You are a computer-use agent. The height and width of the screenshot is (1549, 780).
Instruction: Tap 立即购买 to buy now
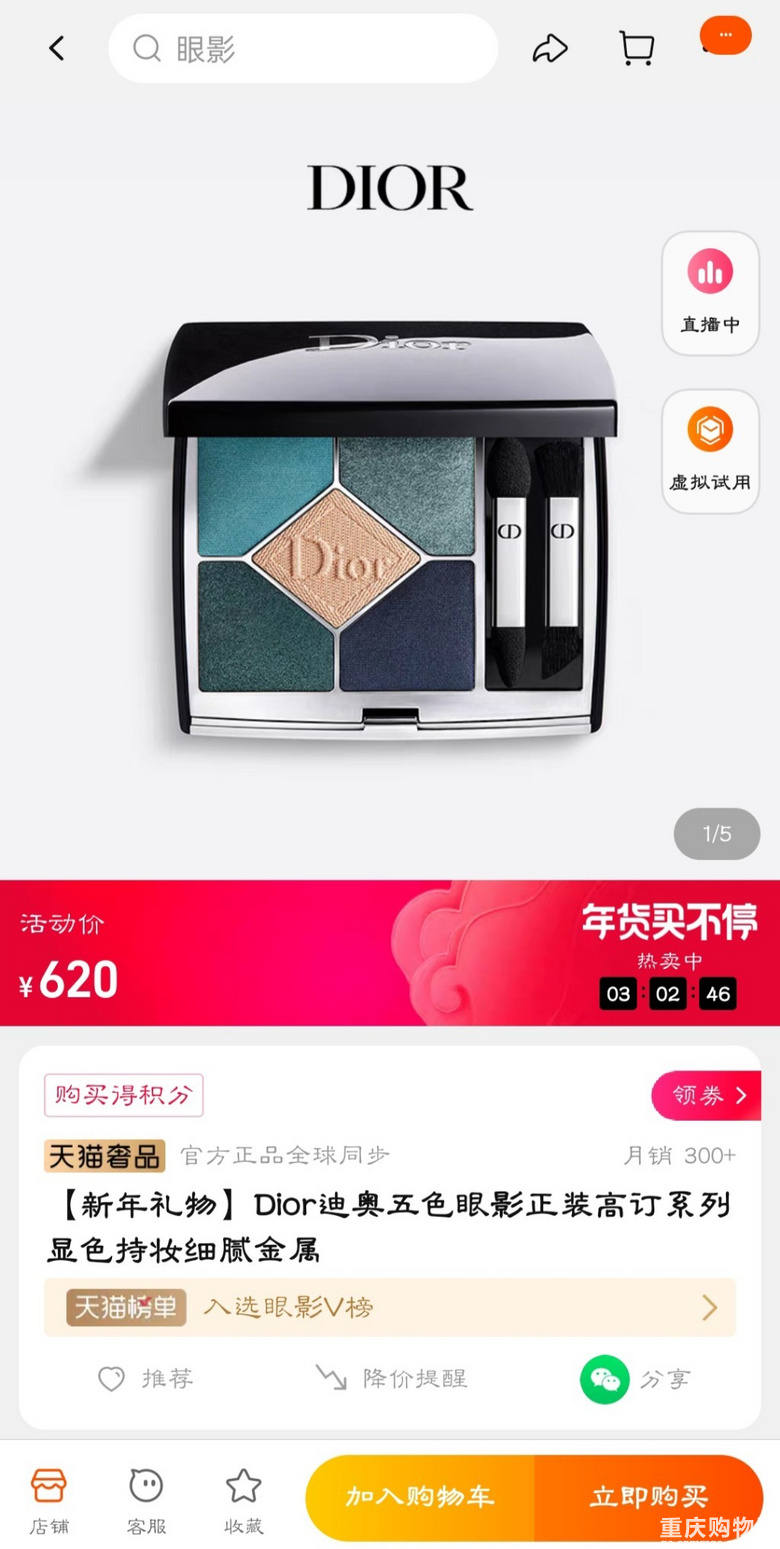648,1497
